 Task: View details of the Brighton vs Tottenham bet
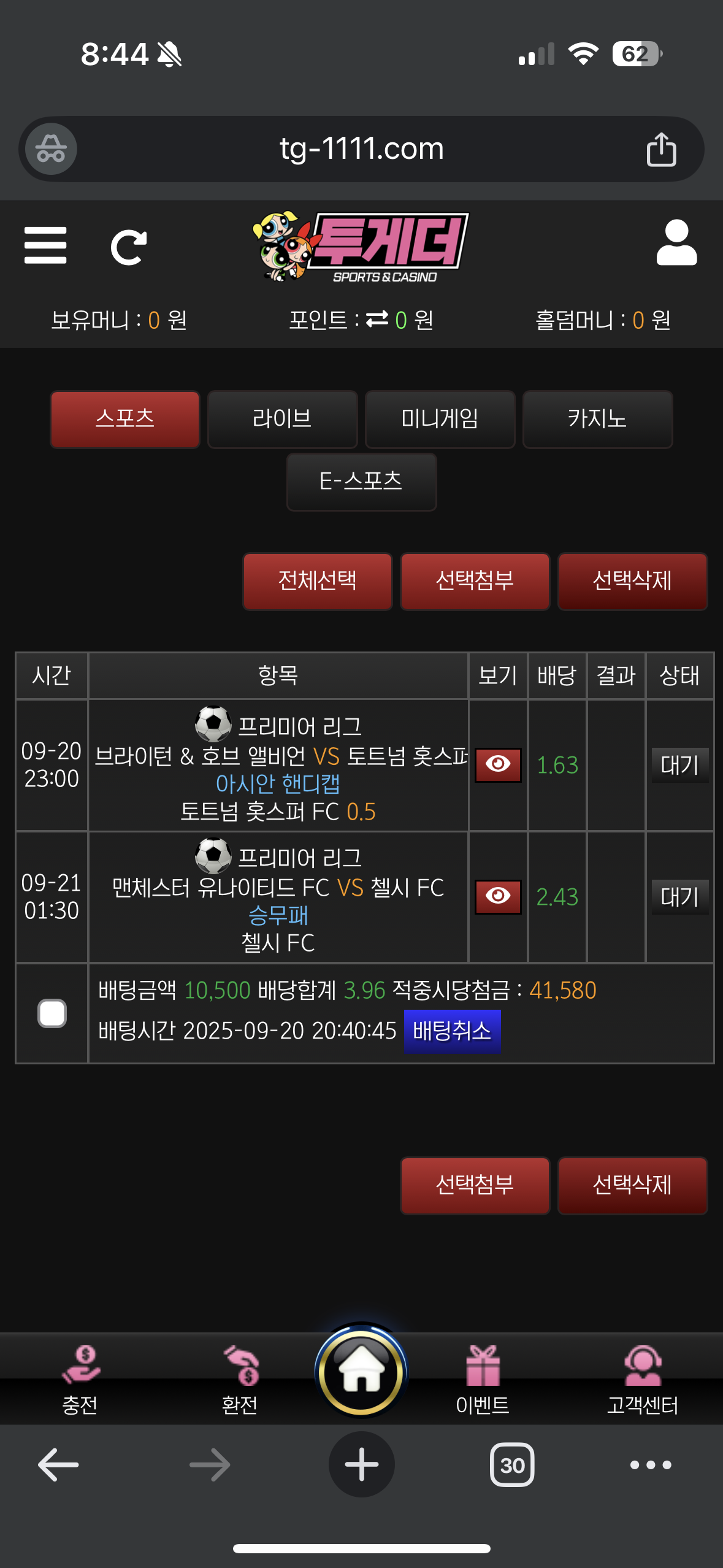click(x=498, y=764)
